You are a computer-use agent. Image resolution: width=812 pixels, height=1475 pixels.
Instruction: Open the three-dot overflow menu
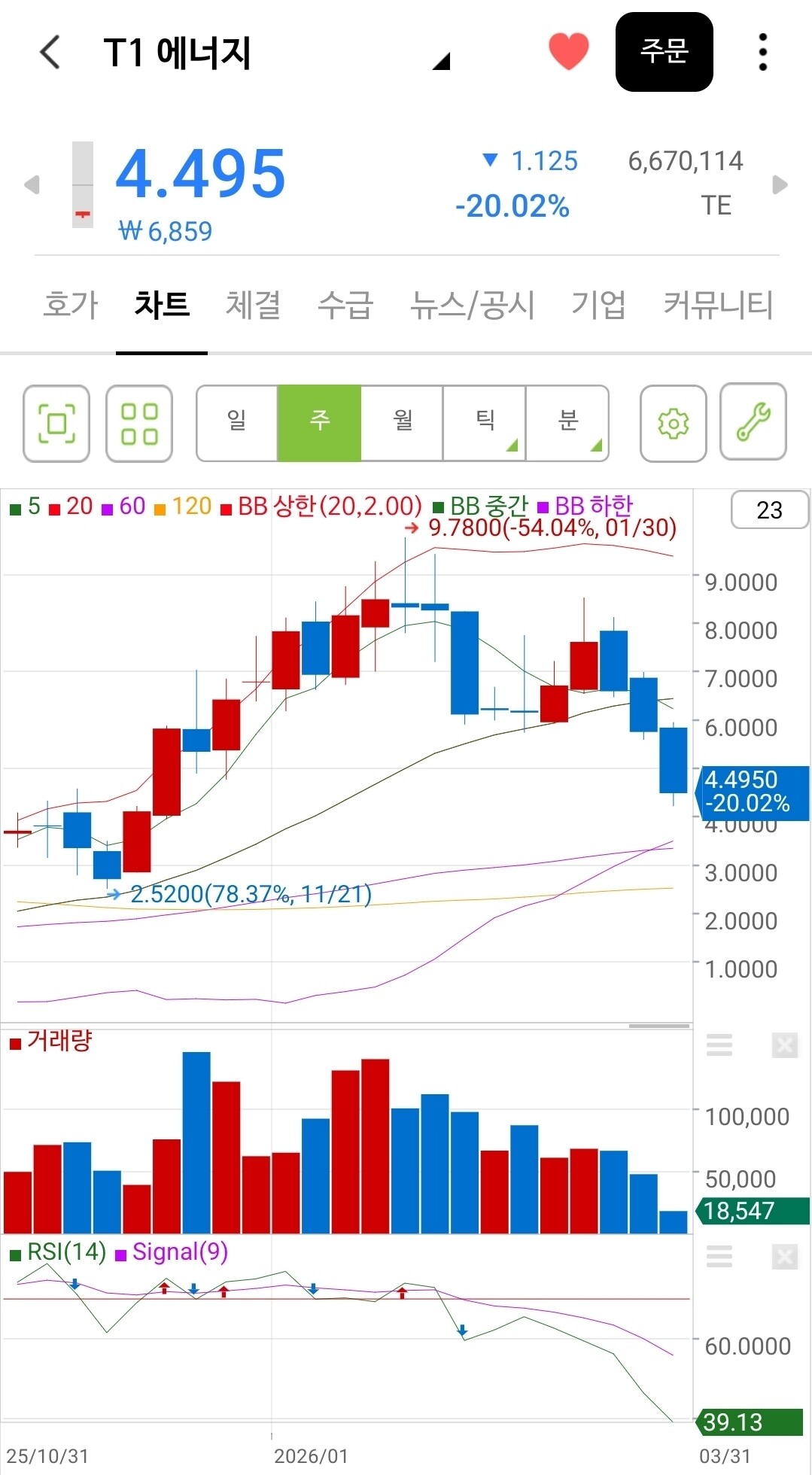[762, 52]
